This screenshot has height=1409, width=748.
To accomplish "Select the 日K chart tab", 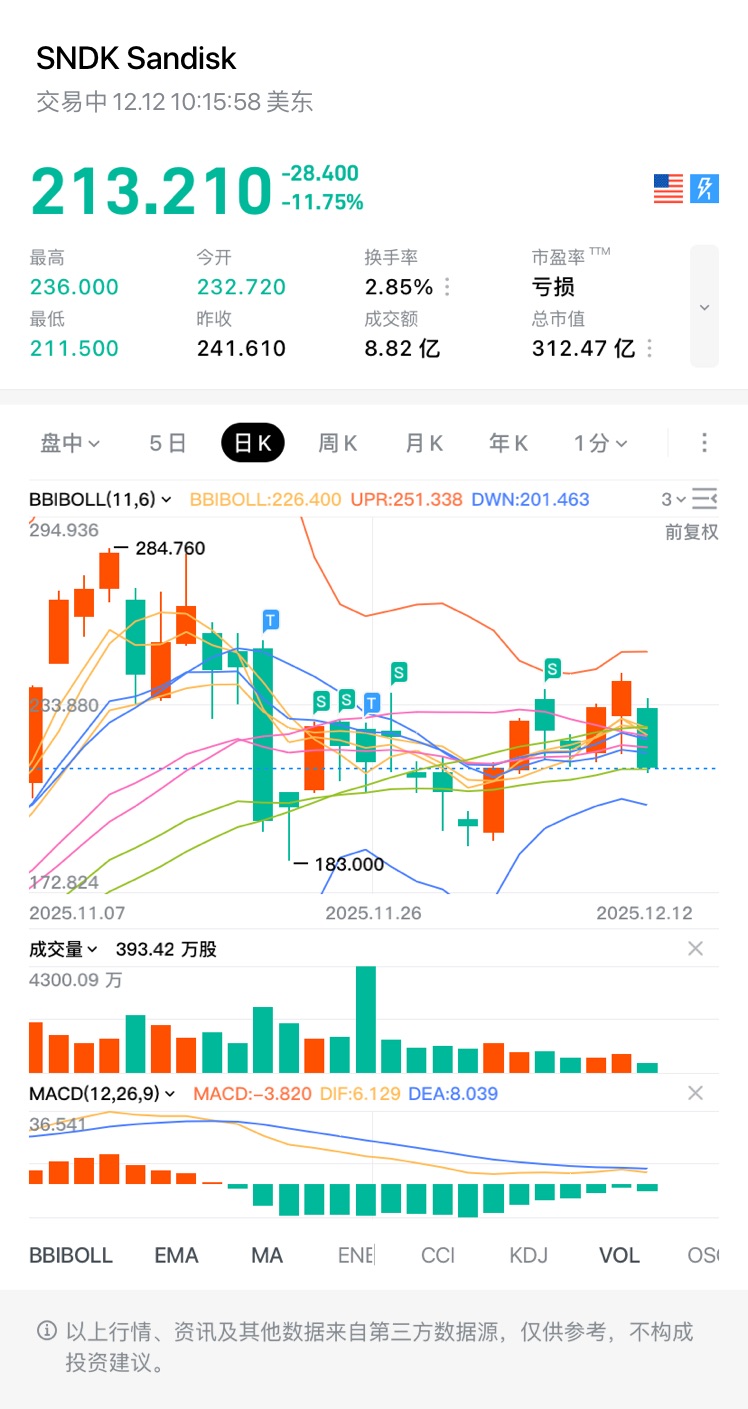I will (x=252, y=443).
